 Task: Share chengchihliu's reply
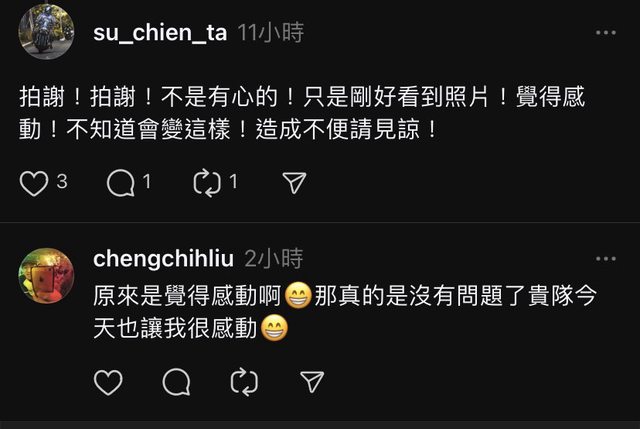point(312,382)
